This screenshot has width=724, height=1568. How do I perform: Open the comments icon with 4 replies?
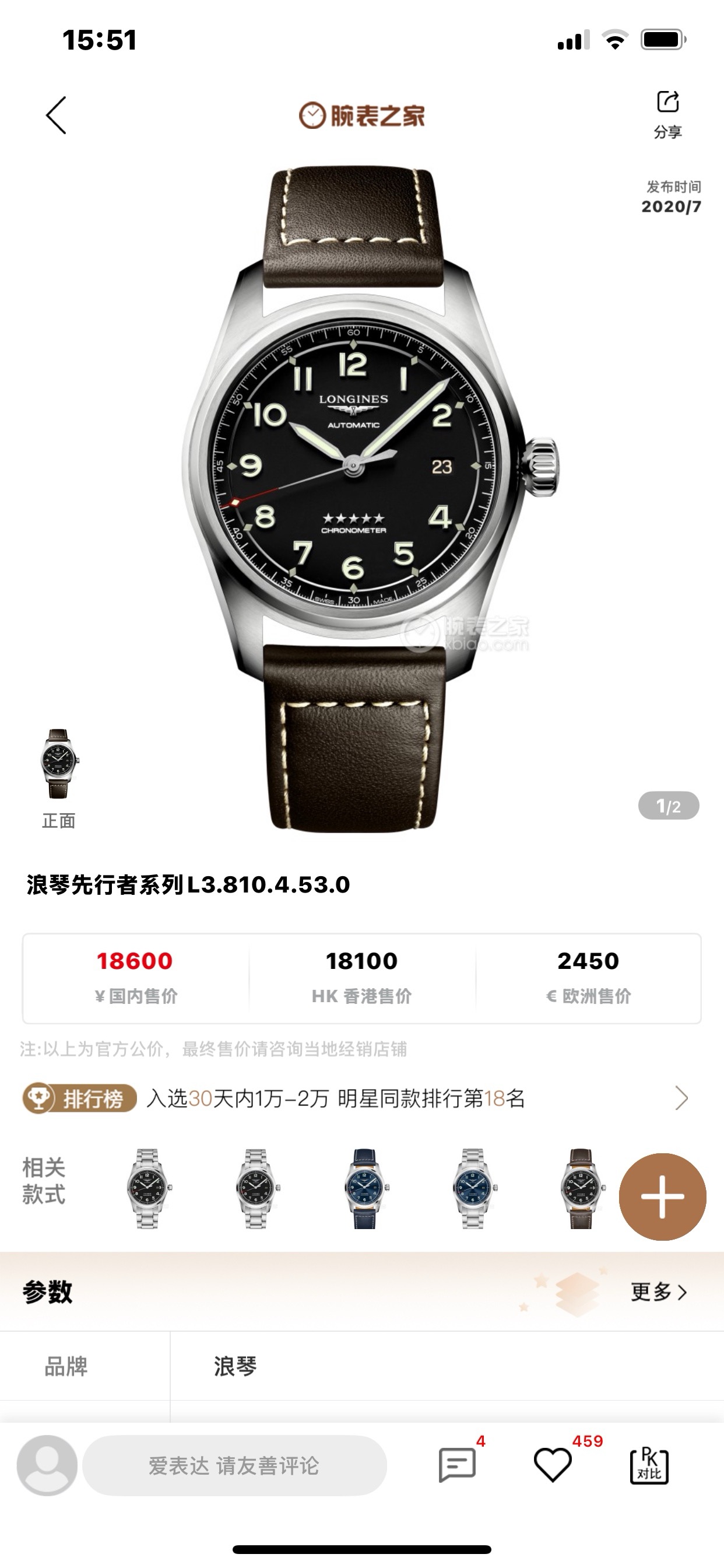tap(458, 1465)
